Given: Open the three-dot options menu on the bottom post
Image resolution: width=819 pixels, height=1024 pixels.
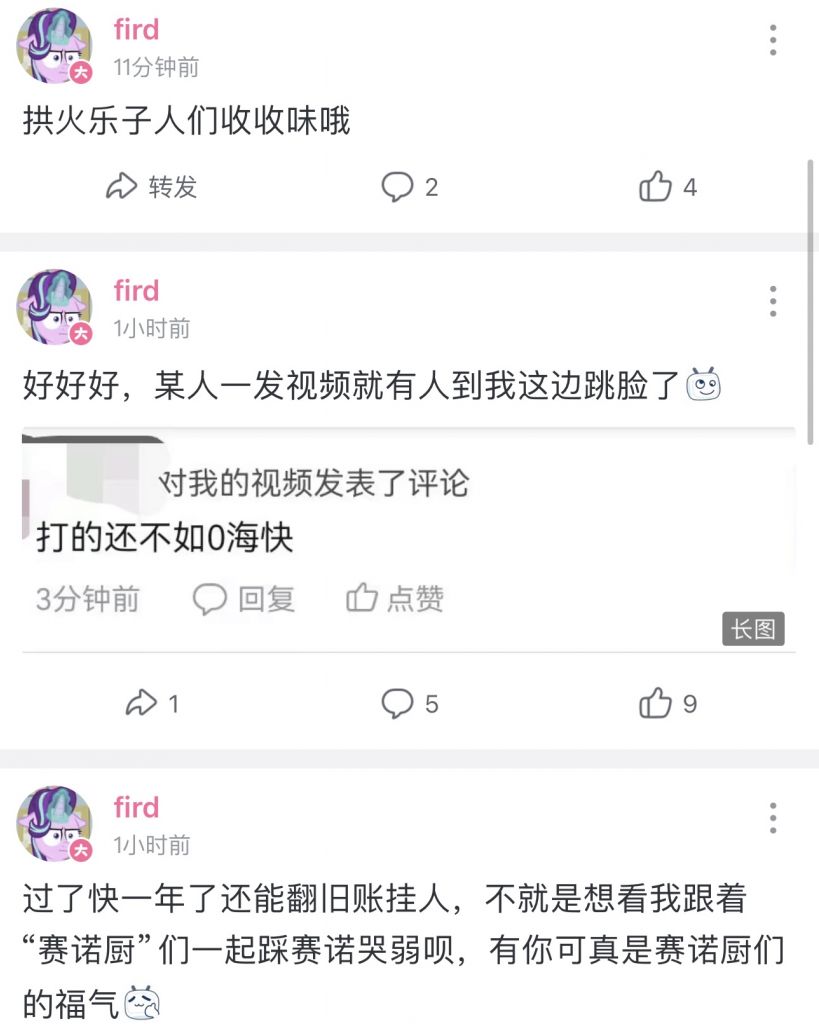Looking at the screenshot, I should click(772, 818).
